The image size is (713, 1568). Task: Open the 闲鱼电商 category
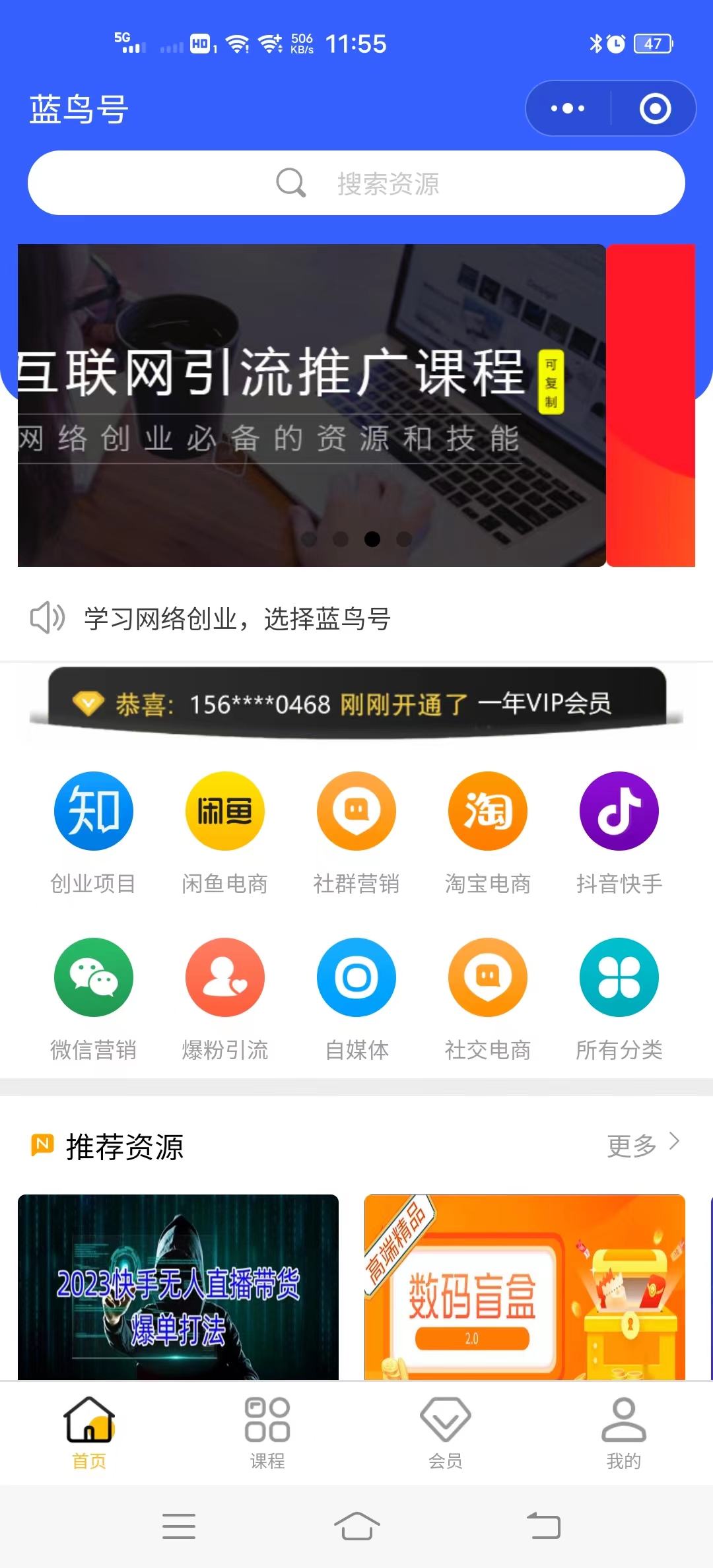pos(224,832)
